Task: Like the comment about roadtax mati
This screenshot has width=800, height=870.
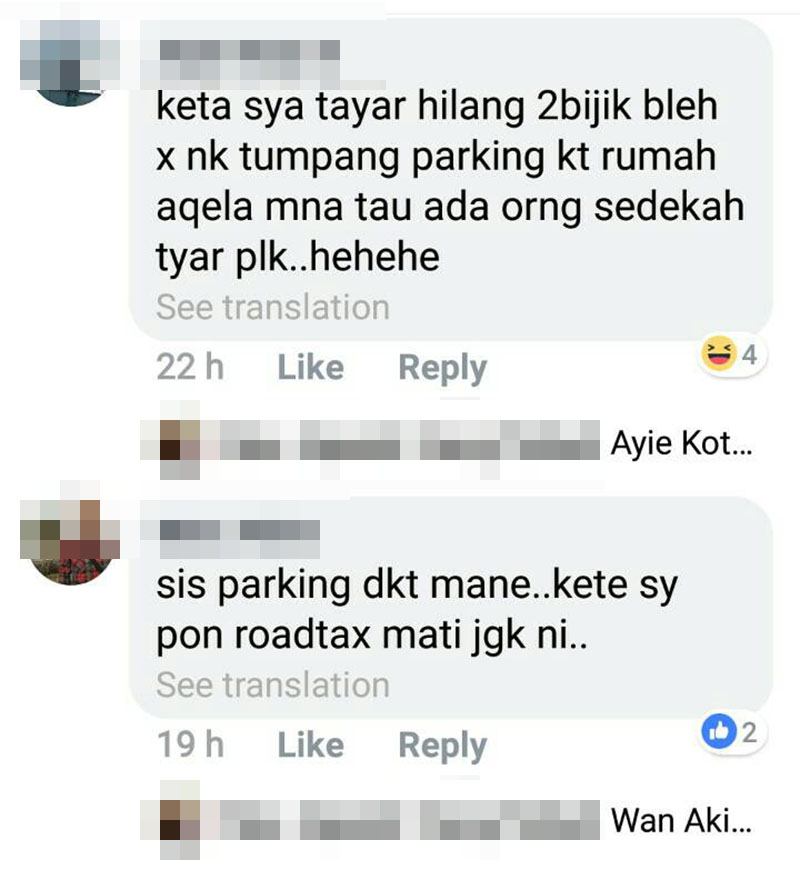Action: (x=310, y=745)
